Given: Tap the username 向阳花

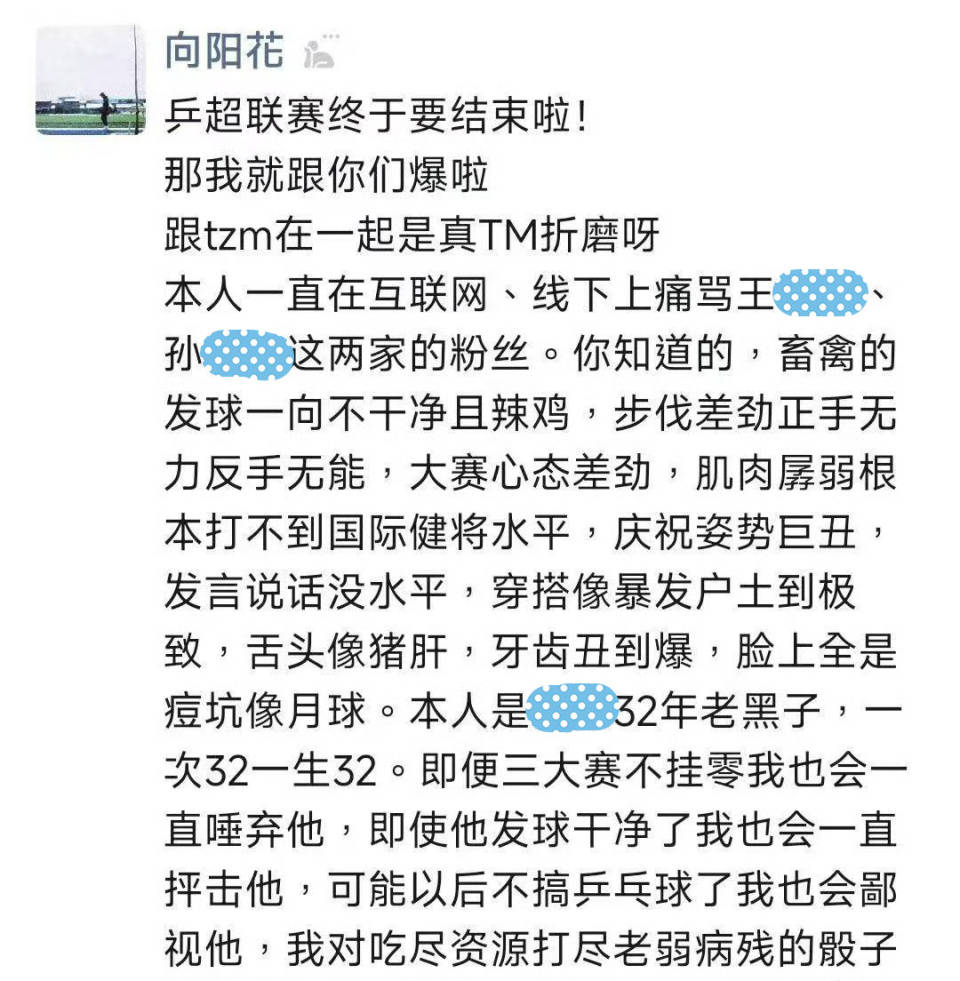Looking at the screenshot, I should pyautogui.click(x=225, y=50).
